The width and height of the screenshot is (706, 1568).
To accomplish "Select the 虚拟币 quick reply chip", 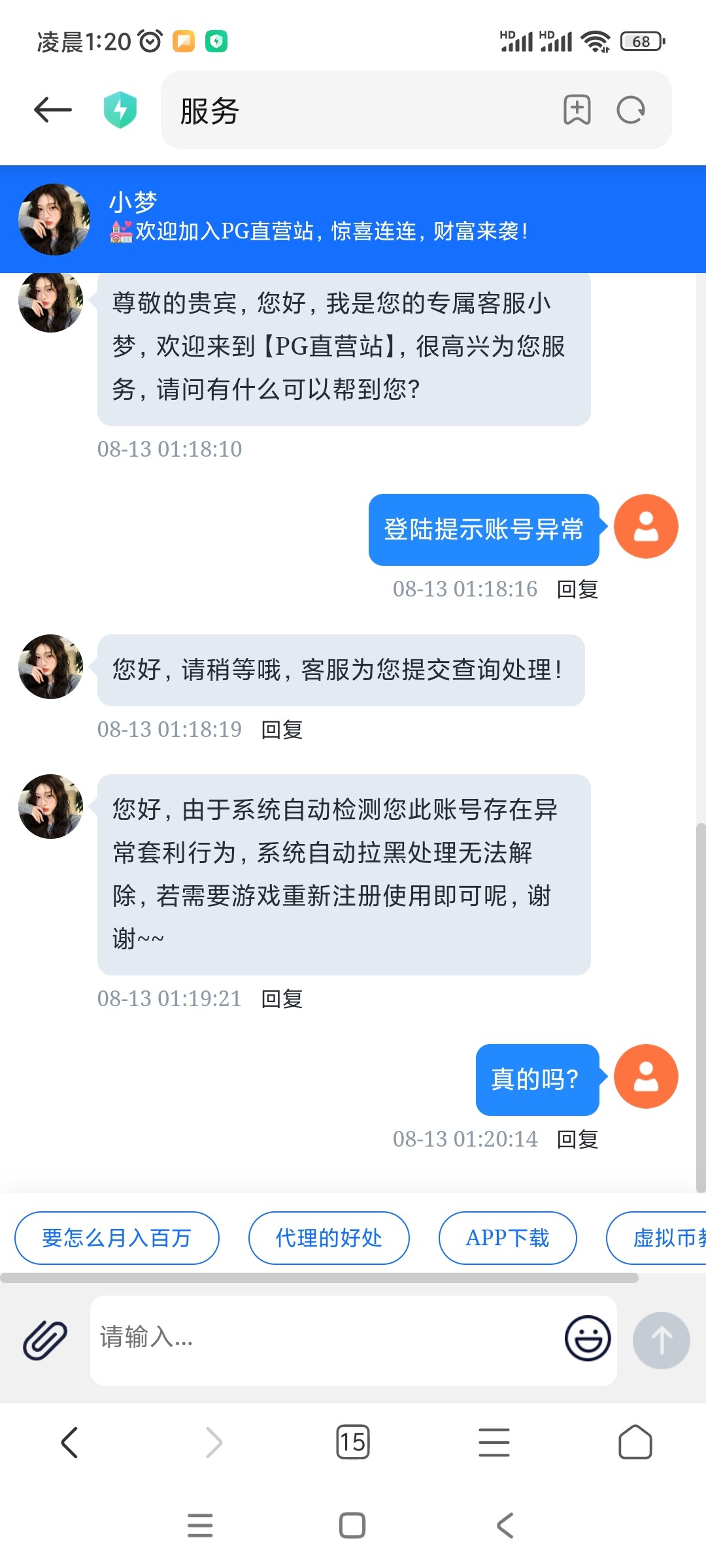I will [660, 1238].
